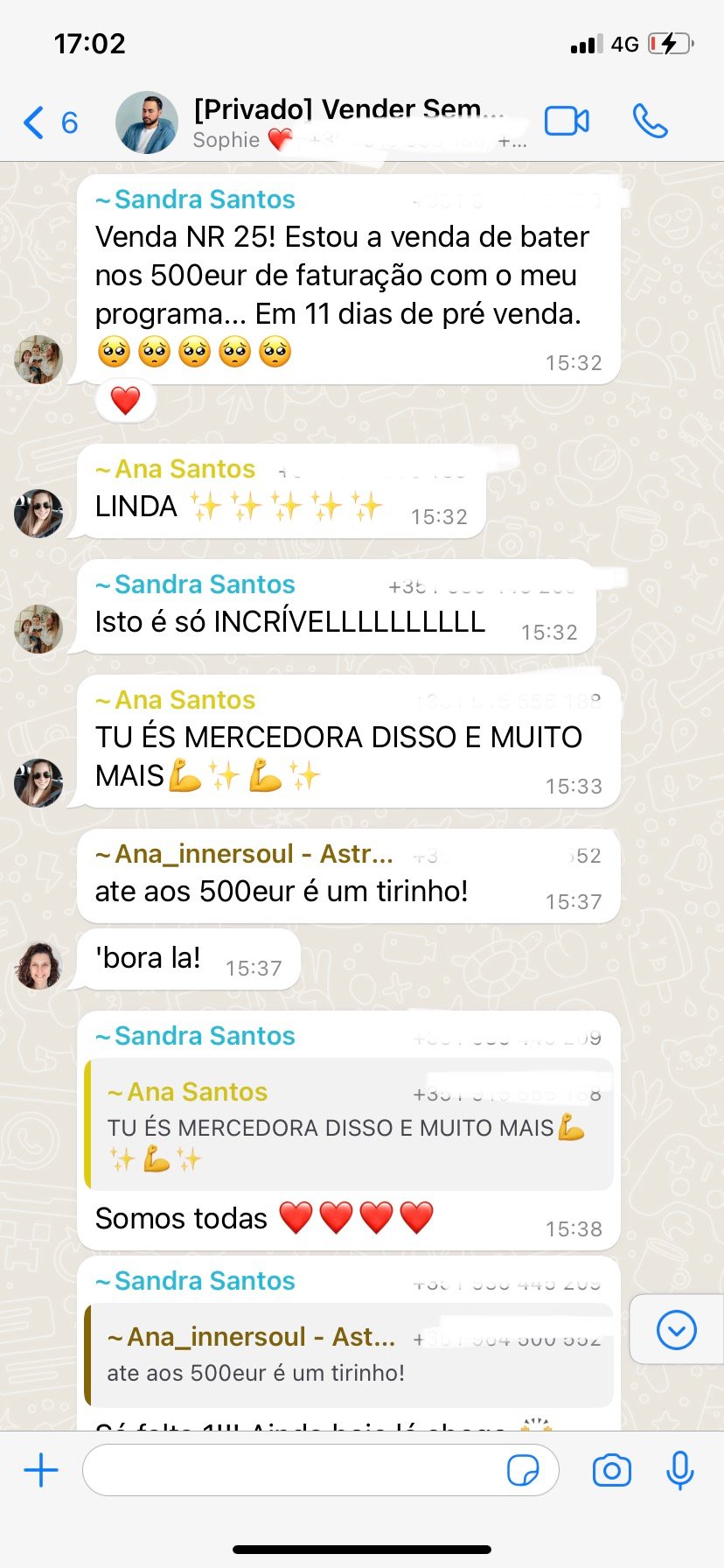Start a voice call with the group
Screen dimensions: 724x1568
(x=650, y=122)
